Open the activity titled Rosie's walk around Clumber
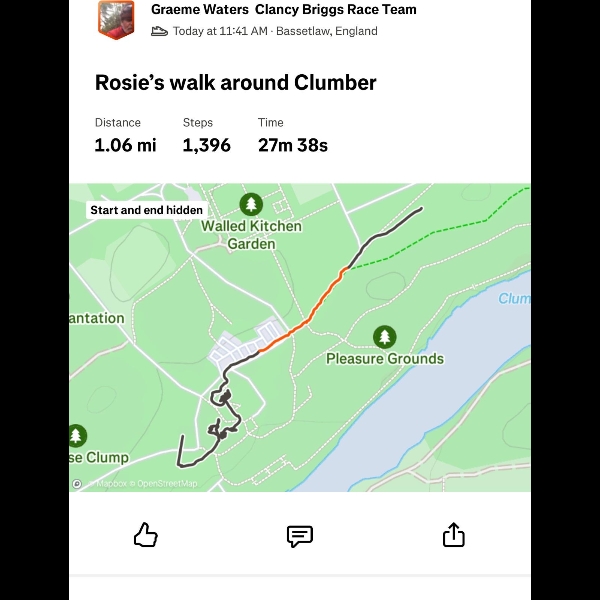The height and width of the screenshot is (600, 600). click(235, 83)
